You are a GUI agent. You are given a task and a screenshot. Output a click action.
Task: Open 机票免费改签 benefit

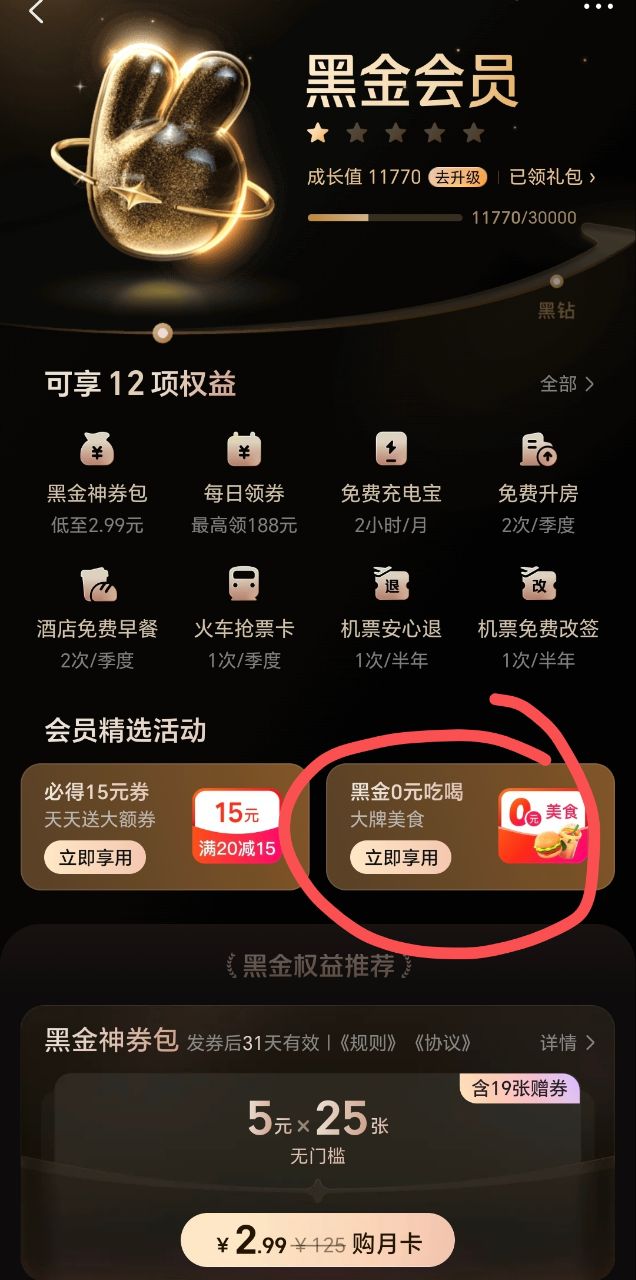538,608
